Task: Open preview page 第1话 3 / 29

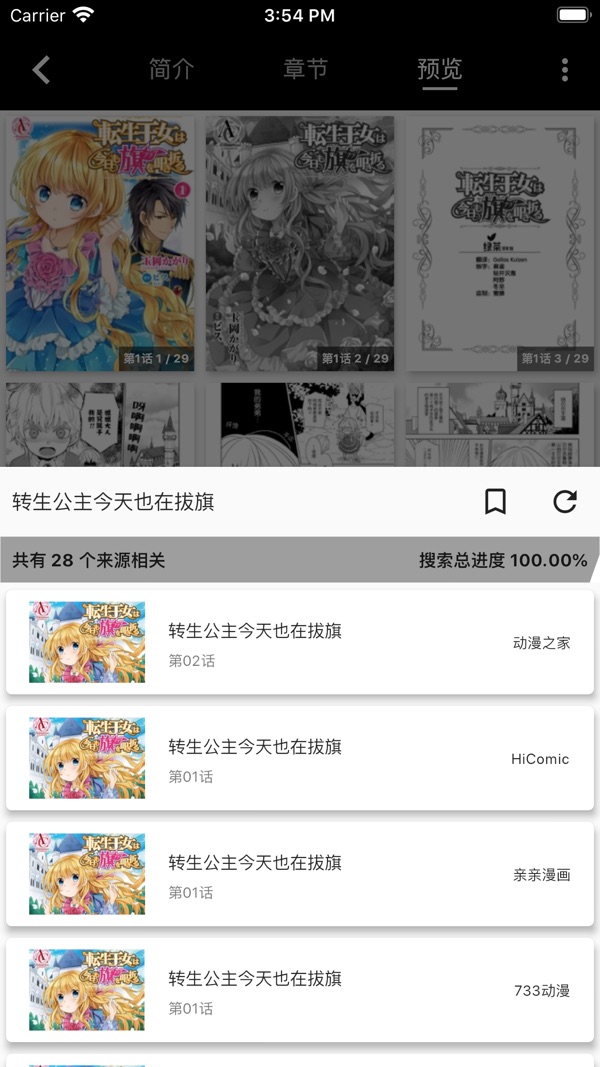Action: coord(500,243)
